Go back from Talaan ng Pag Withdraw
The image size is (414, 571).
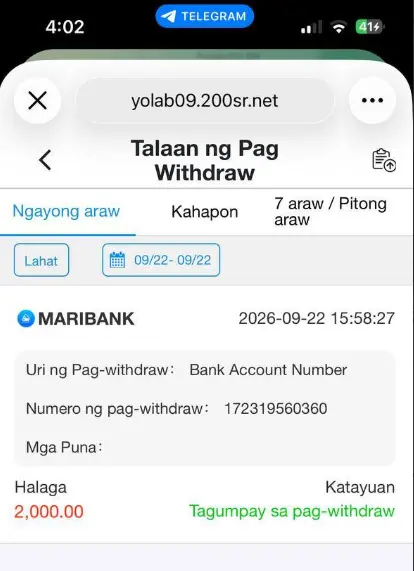point(45,160)
